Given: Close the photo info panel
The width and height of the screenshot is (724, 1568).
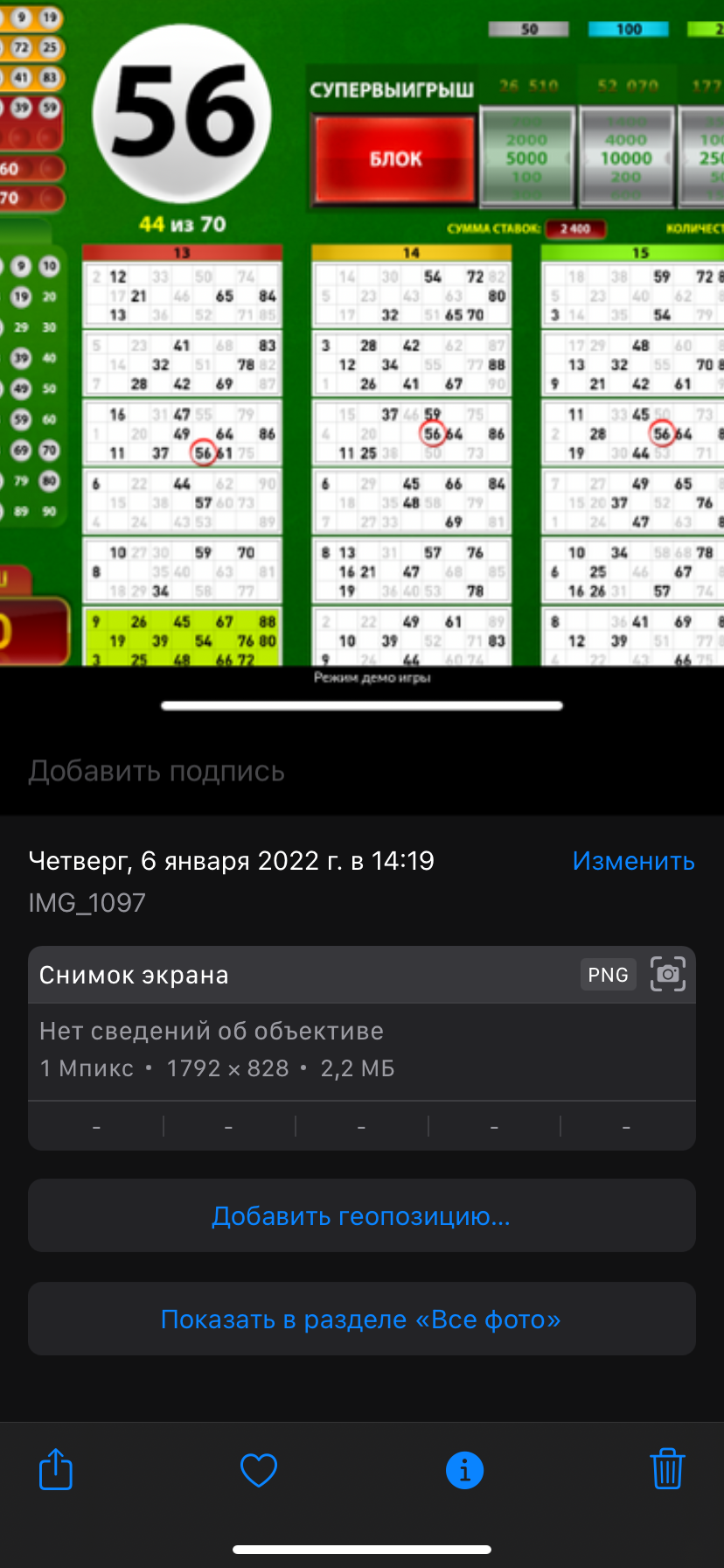Looking at the screenshot, I should pyautogui.click(x=464, y=1470).
